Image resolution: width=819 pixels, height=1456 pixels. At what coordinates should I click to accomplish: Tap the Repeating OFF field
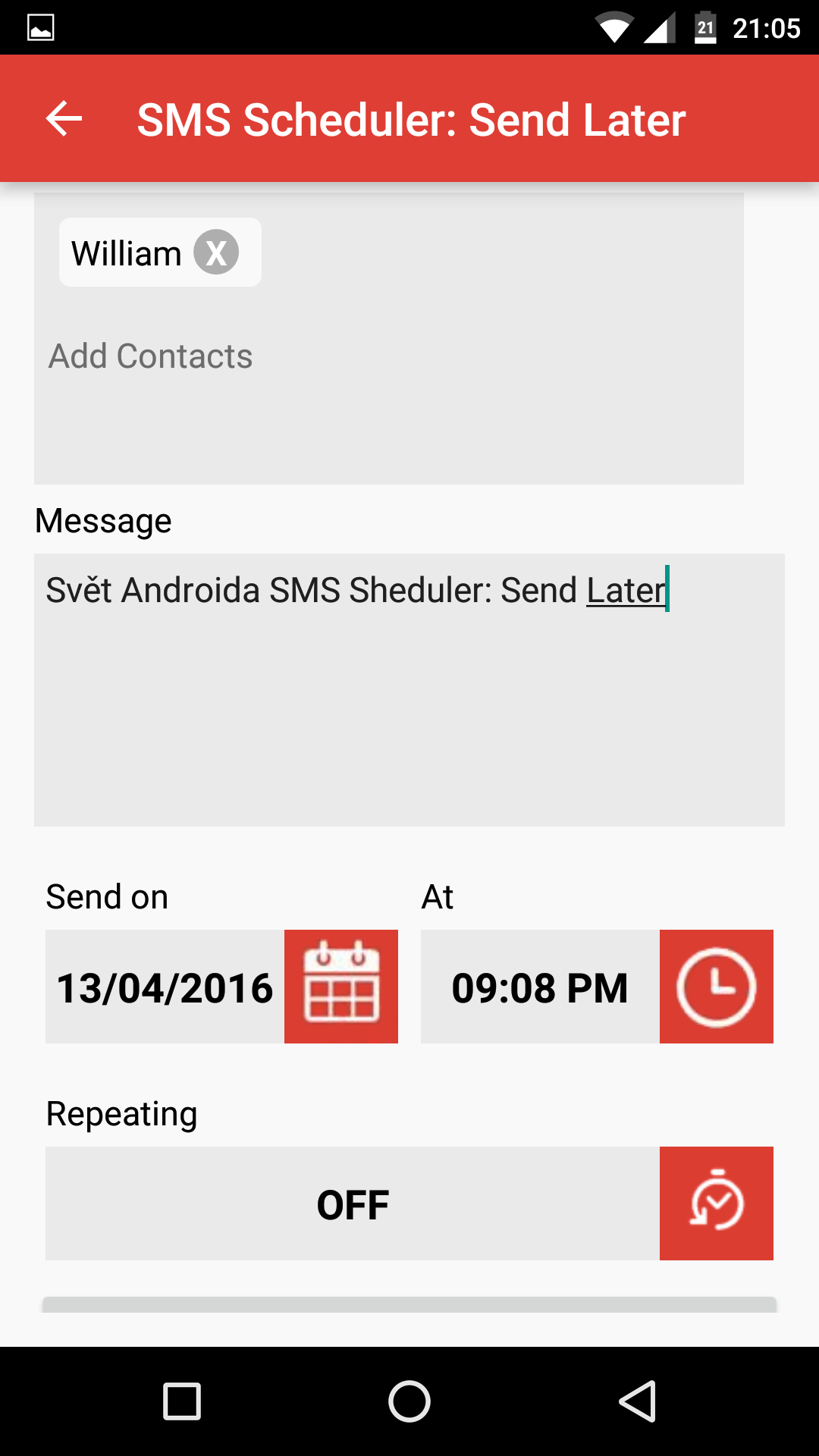[353, 1203]
